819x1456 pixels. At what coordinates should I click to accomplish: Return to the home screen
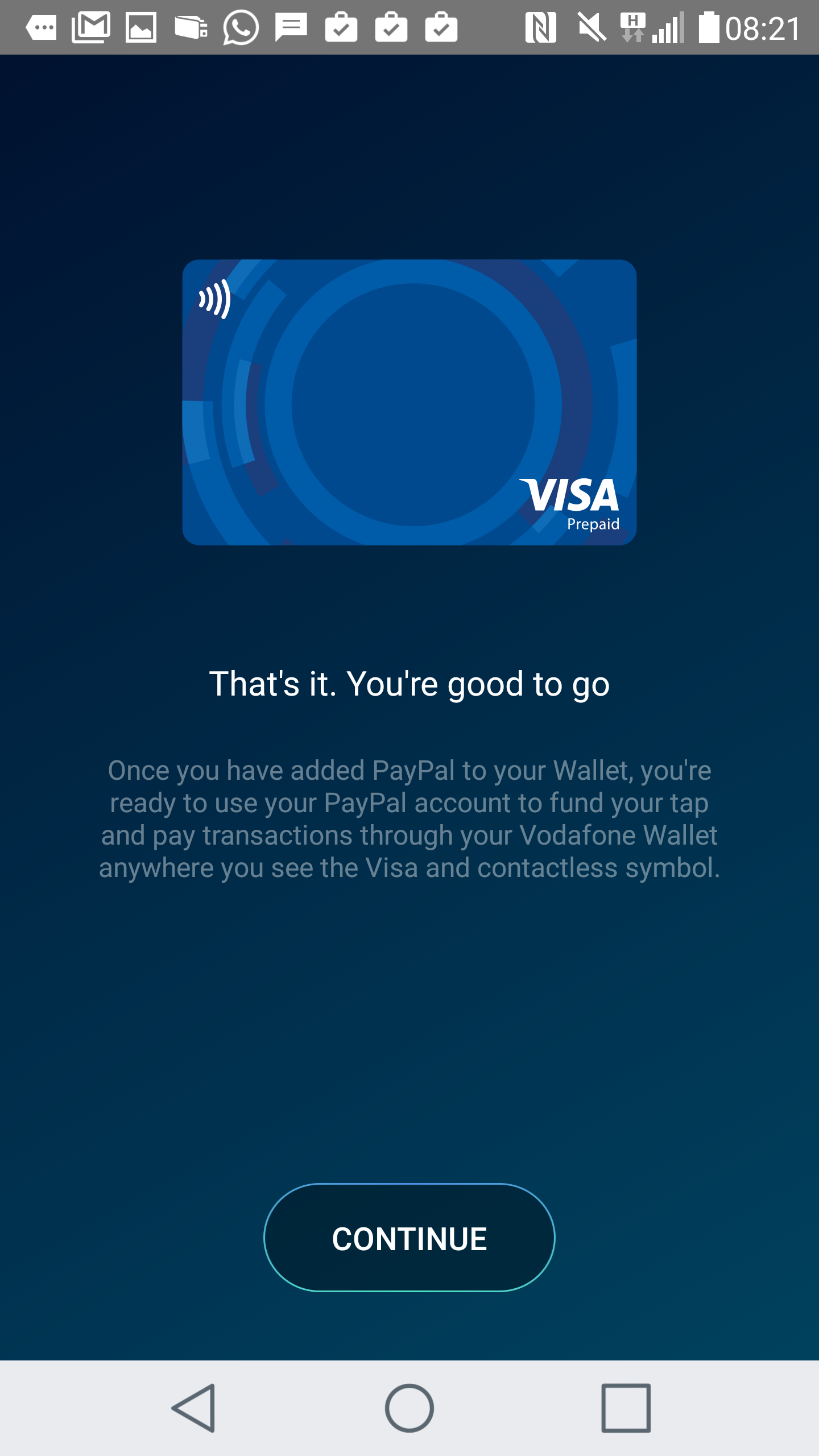tap(409, 1408)
